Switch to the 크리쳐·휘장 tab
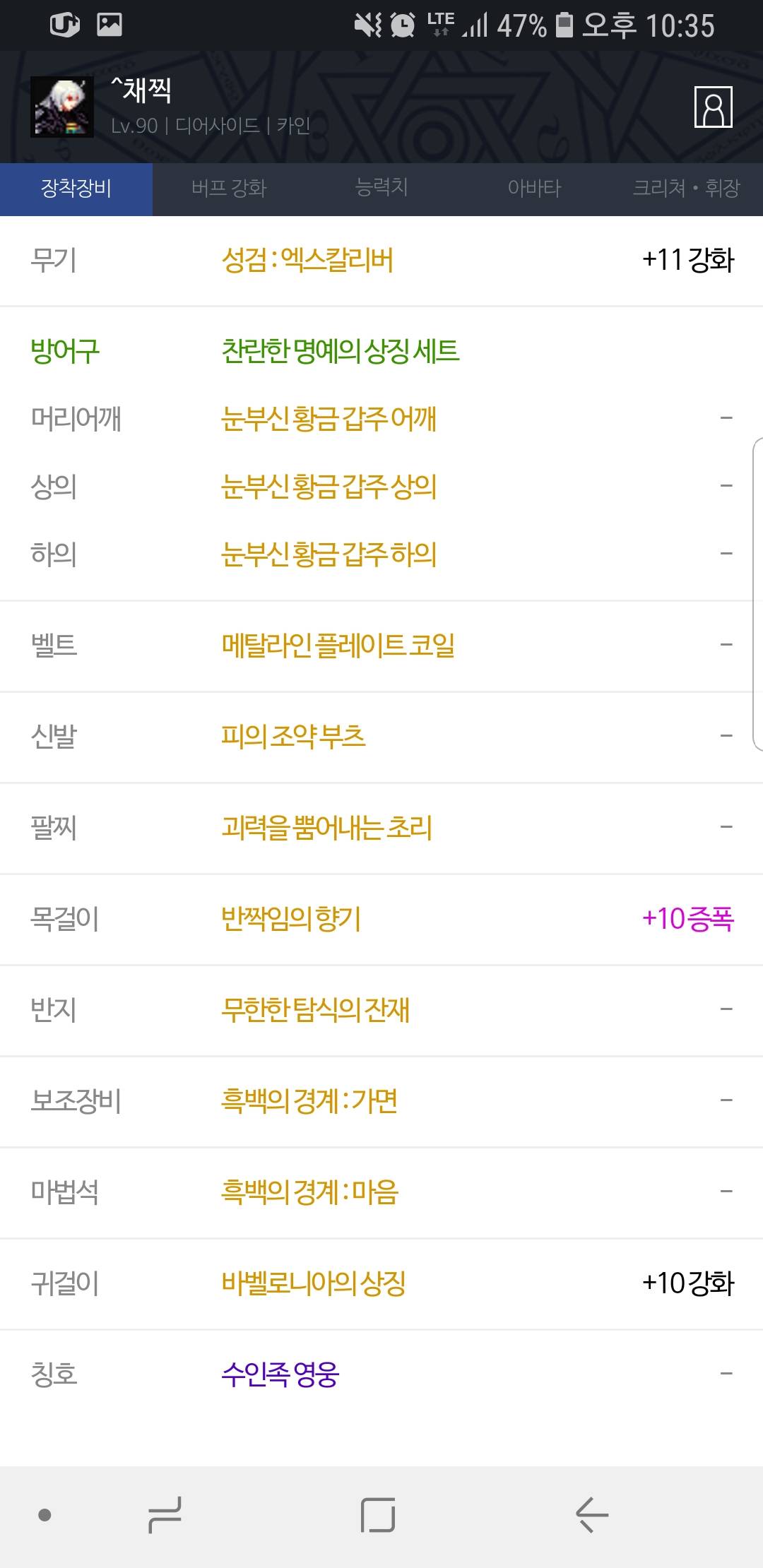The image size is (763, 1568). [686, 189]
